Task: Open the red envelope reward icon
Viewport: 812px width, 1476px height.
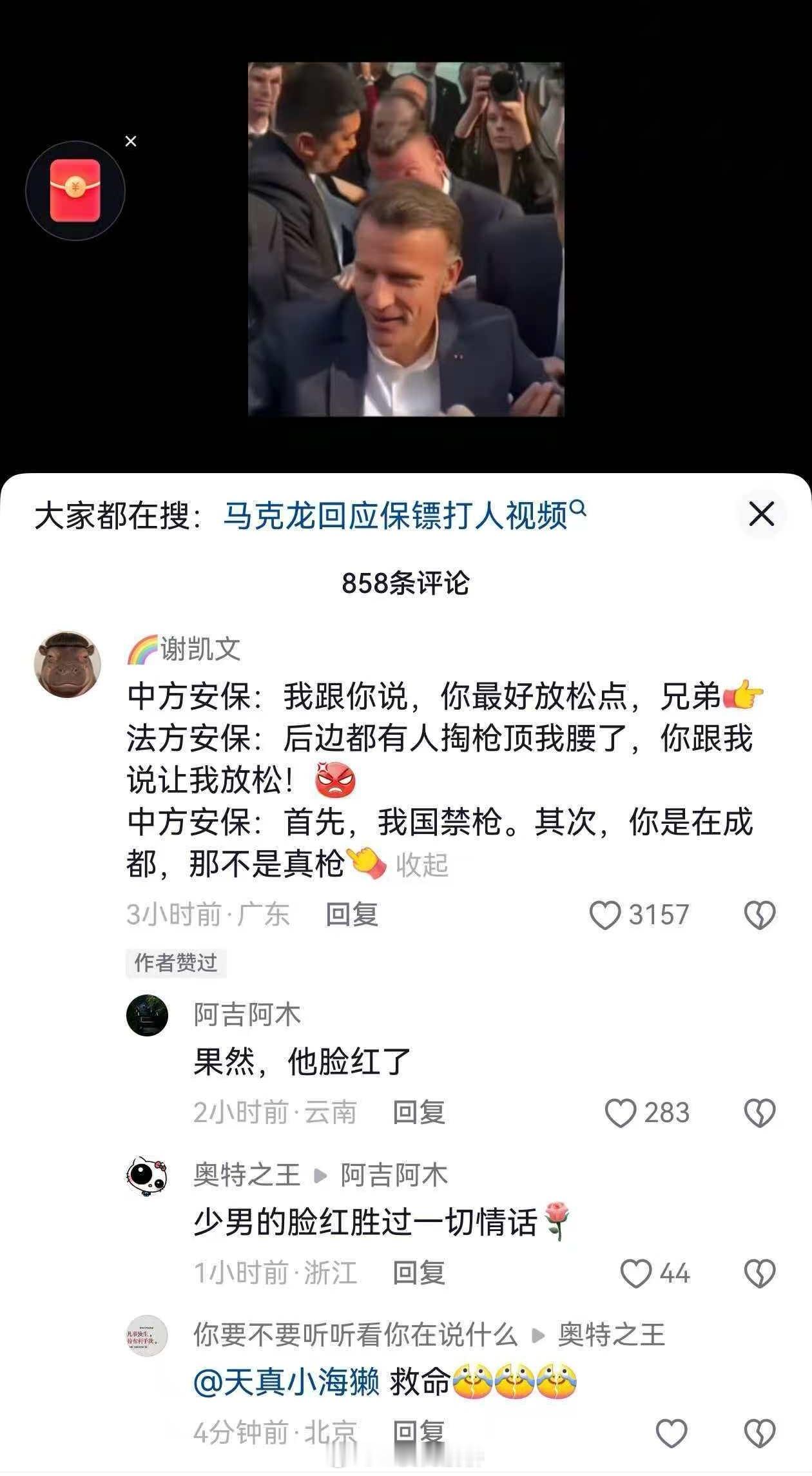Action: 76,189
